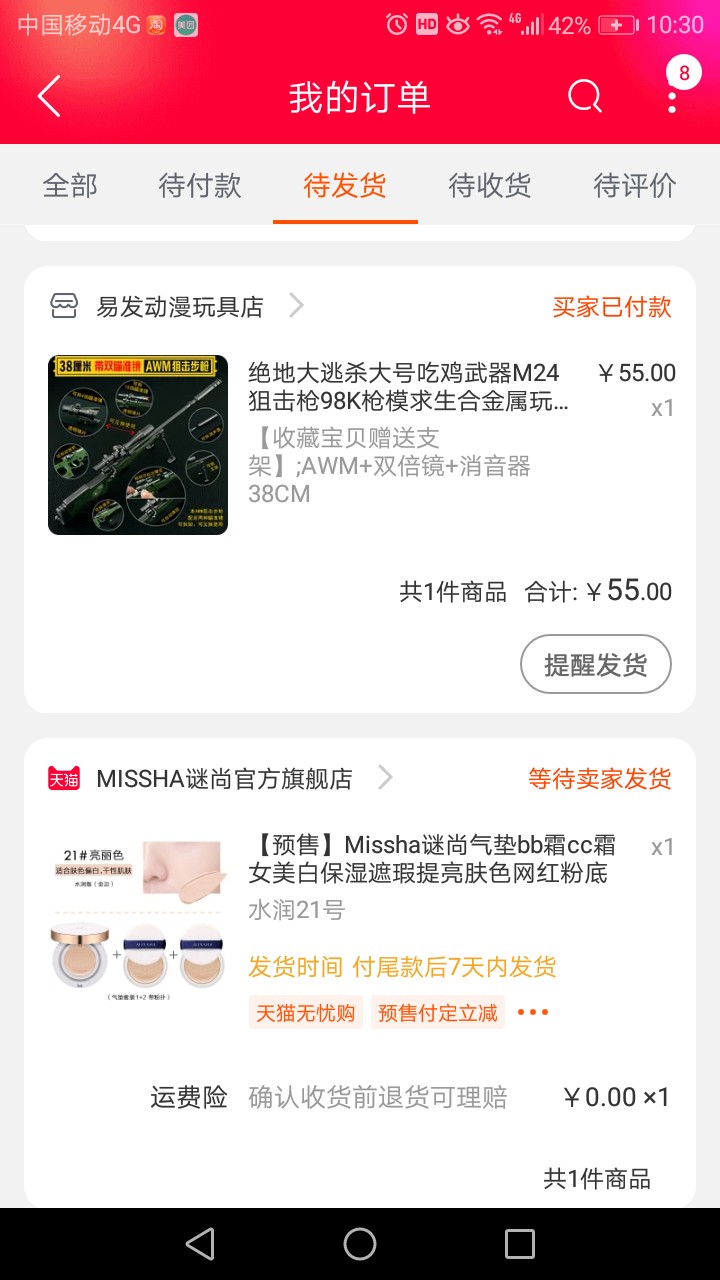Switch to the 全部 tab

point(71,185)
